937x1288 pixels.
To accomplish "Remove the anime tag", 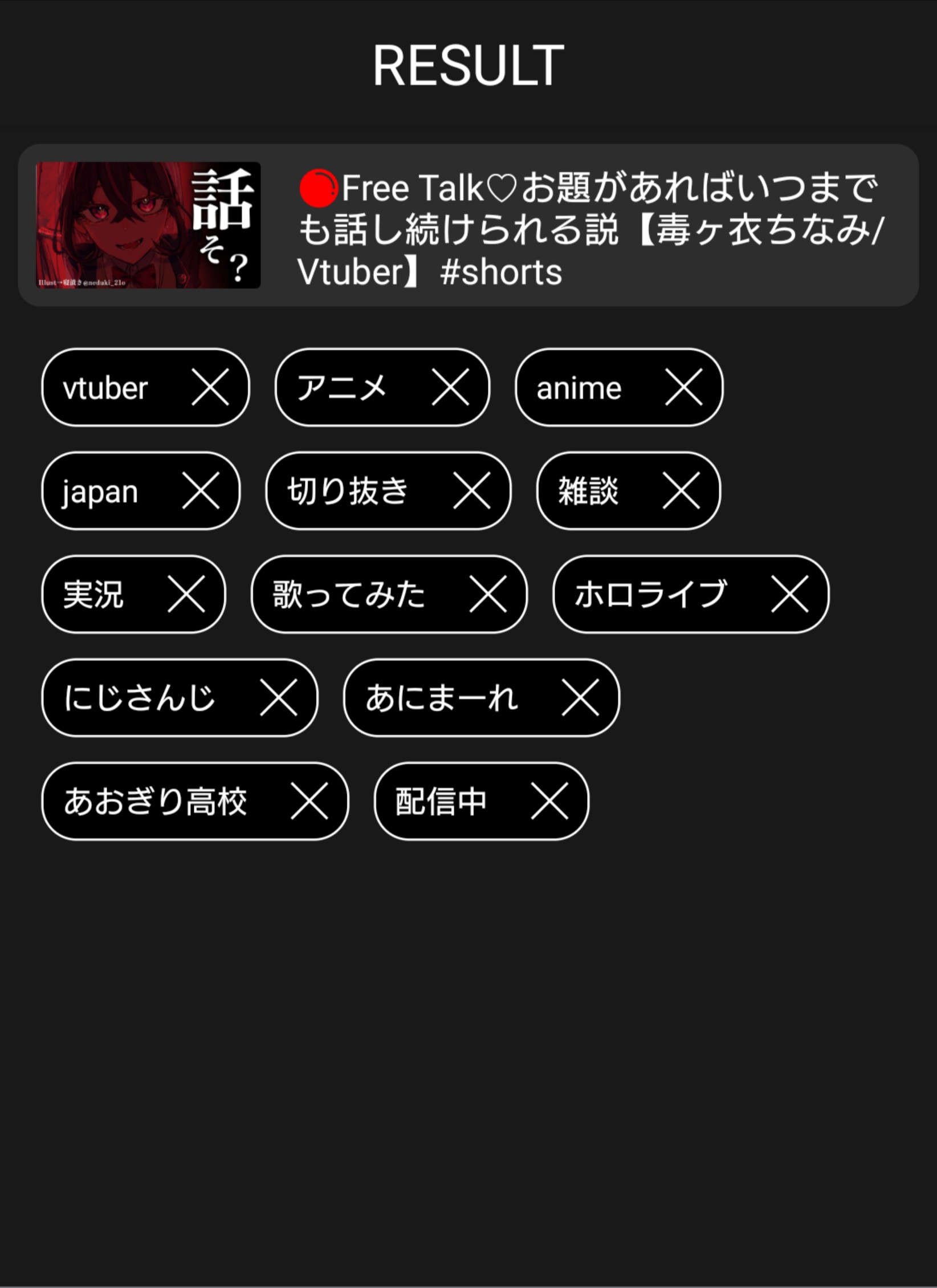I will 683,387.
